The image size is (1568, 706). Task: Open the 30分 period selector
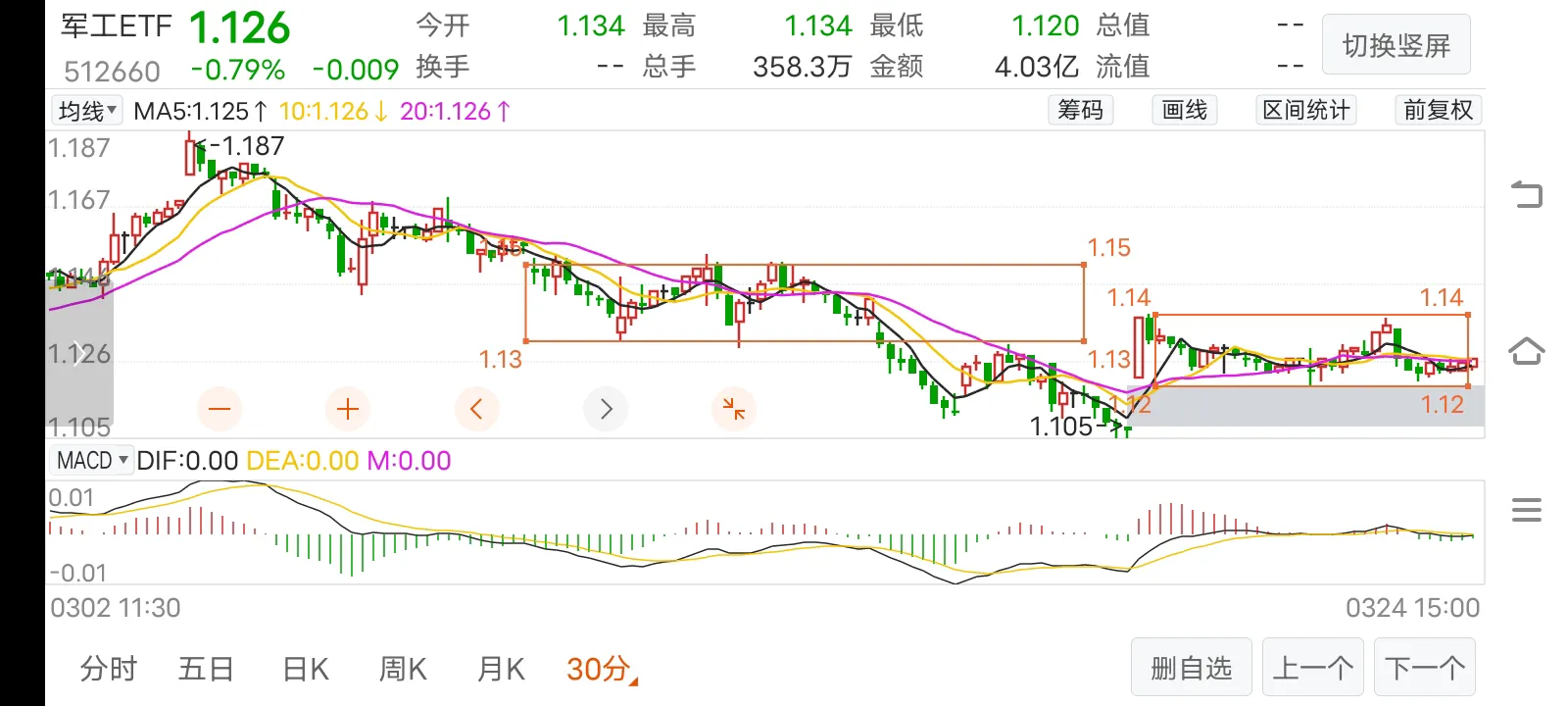pos(600,669)
